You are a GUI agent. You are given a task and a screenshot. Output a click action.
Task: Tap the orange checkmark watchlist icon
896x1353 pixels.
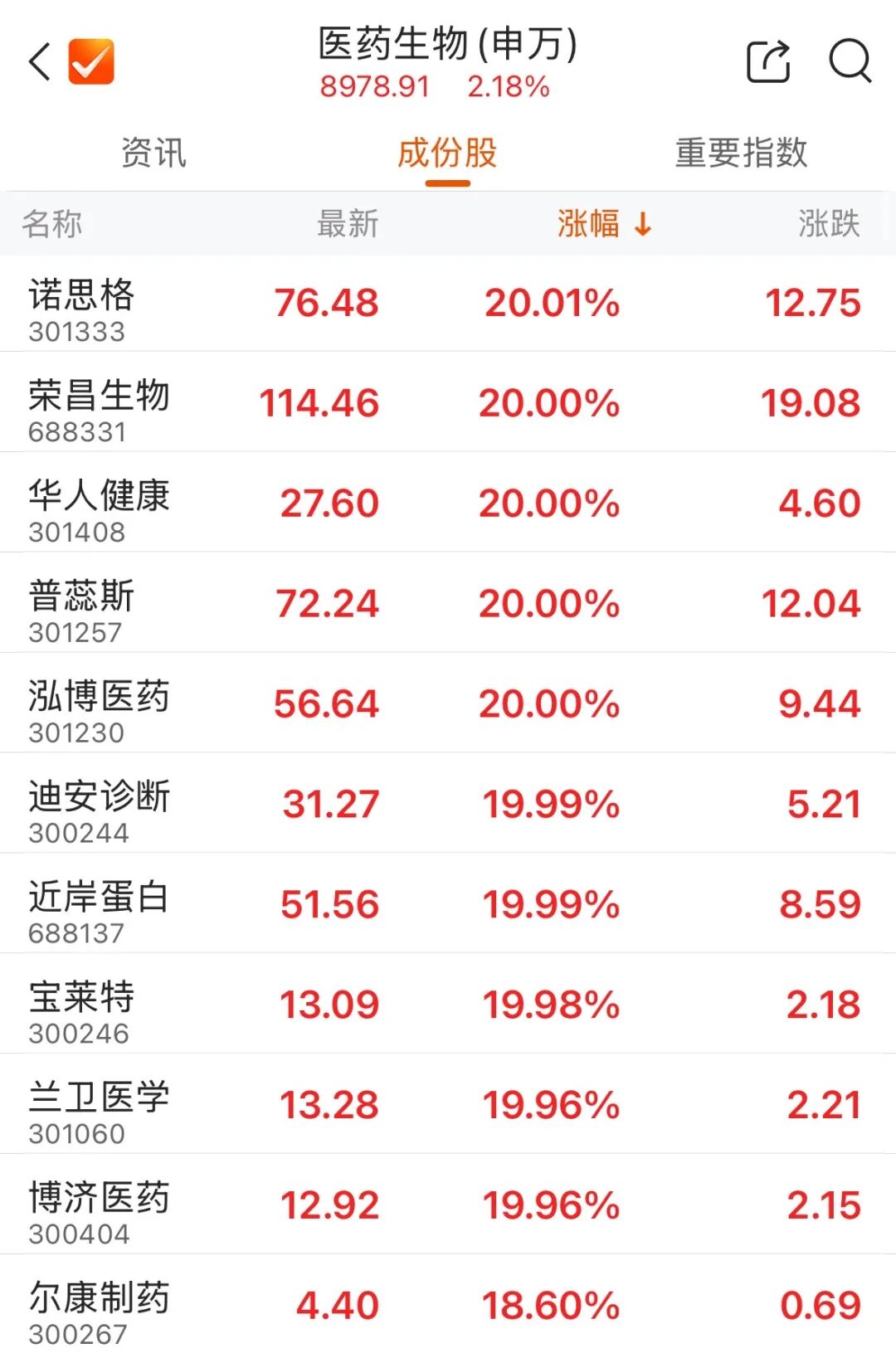click(91, 61)
